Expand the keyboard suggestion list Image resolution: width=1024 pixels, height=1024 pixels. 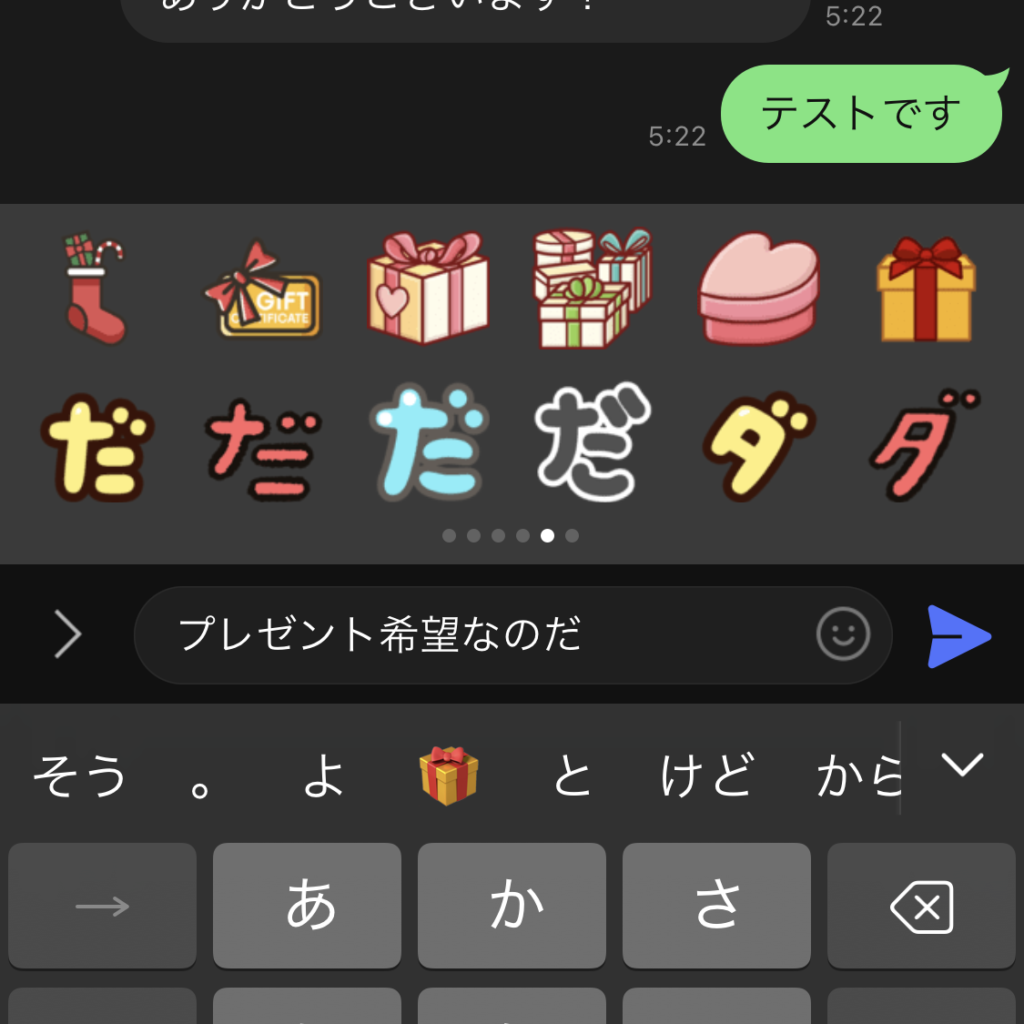pyautogui.click(x=963, y=766)
